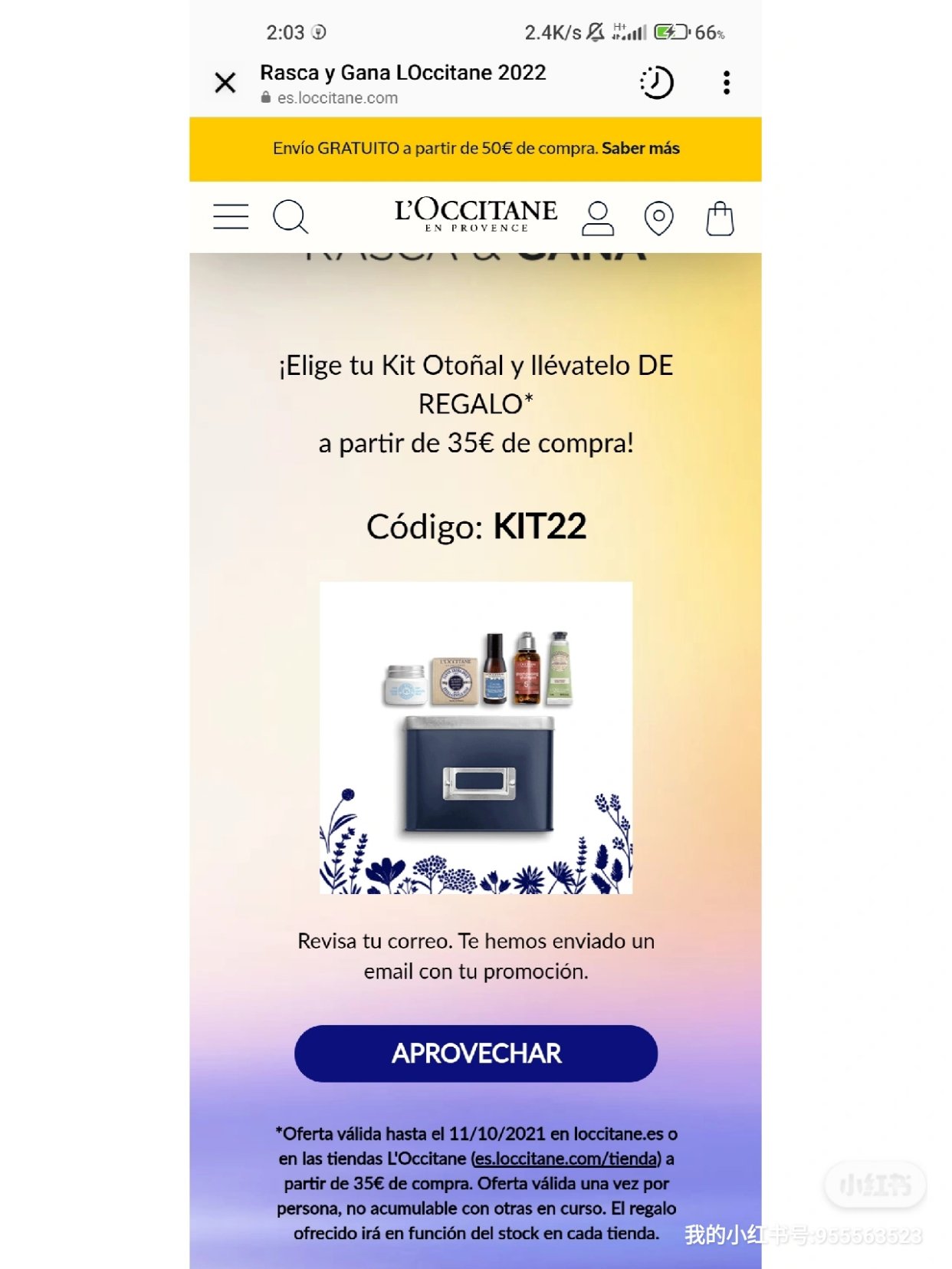Close the in-app browser tab
This screenshot has height=1269, width=952.
click(x=225, y=82)
